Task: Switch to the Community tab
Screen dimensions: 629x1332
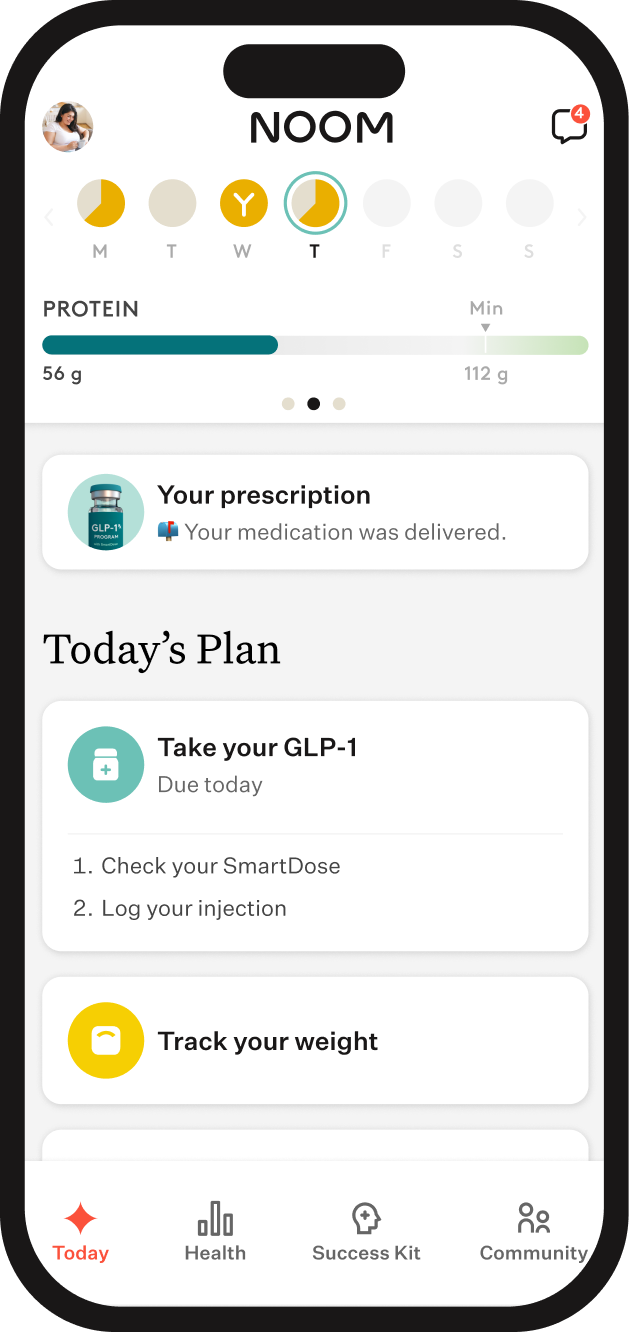Action: tap(533, 1232)
